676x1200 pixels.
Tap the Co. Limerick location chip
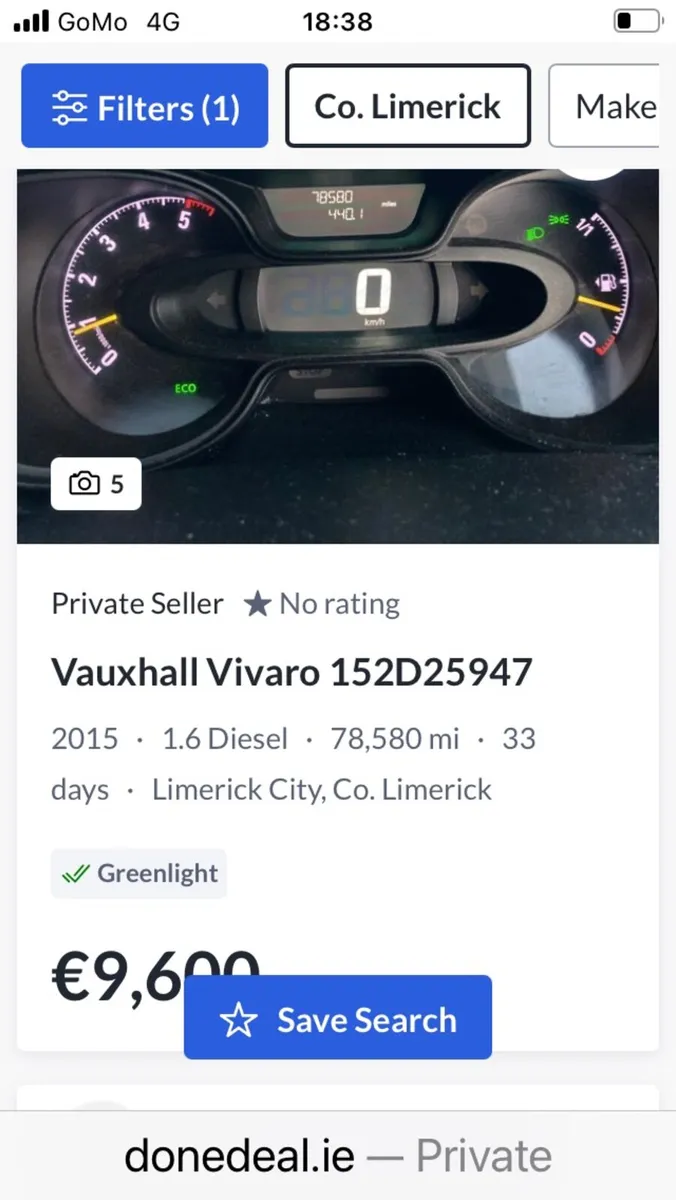407,106
